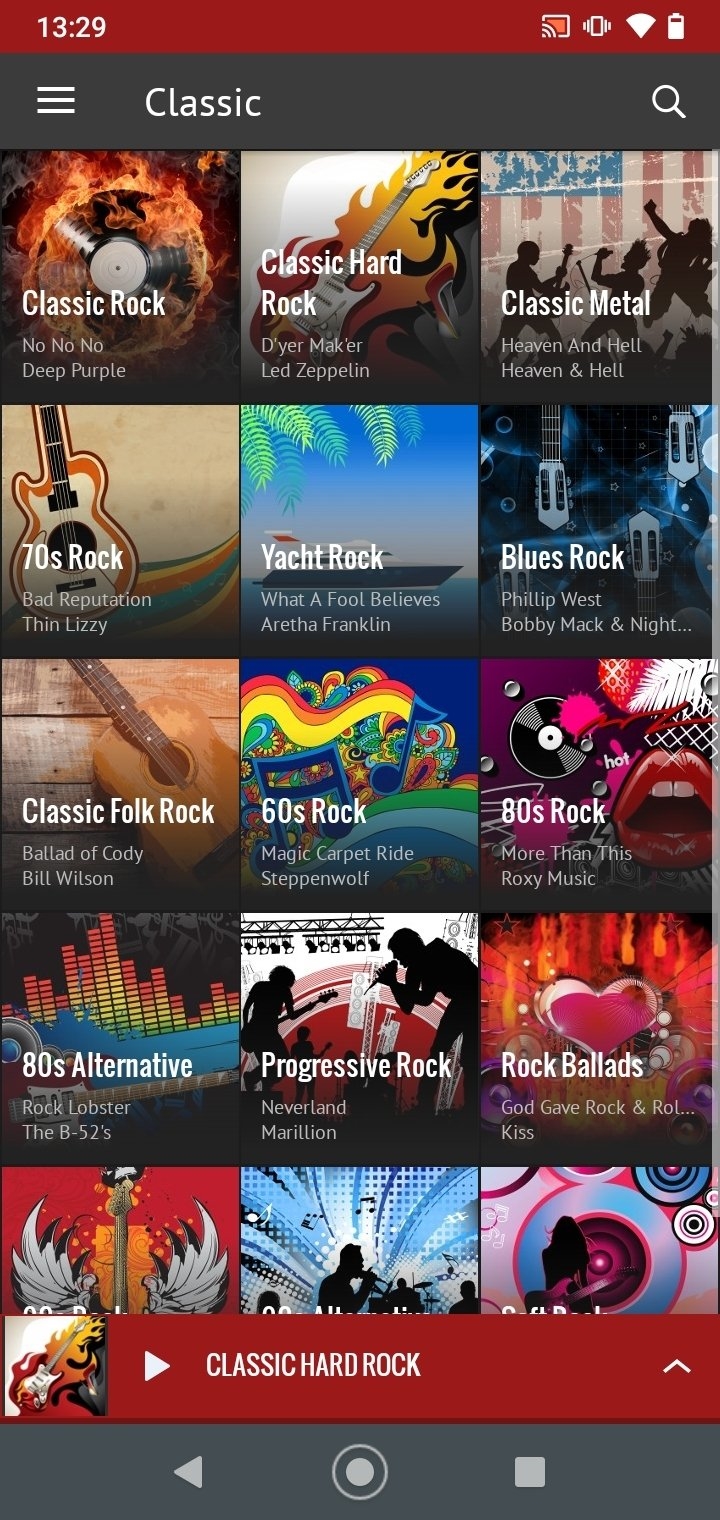
Task: Open the 80s Rock station
Action: (598, 784)
